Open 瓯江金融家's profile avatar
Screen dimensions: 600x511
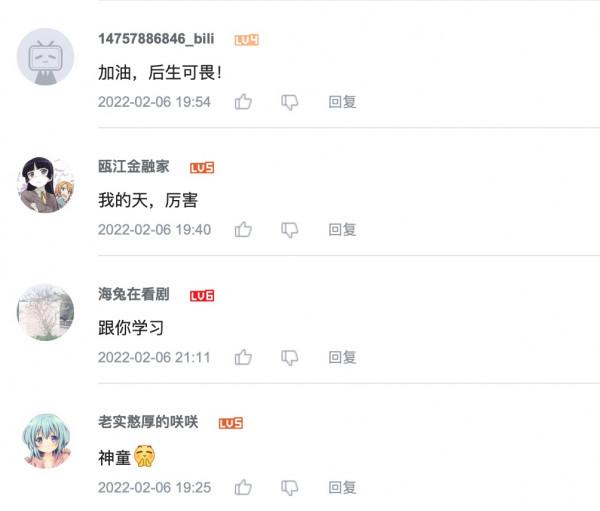click(45, 184)
